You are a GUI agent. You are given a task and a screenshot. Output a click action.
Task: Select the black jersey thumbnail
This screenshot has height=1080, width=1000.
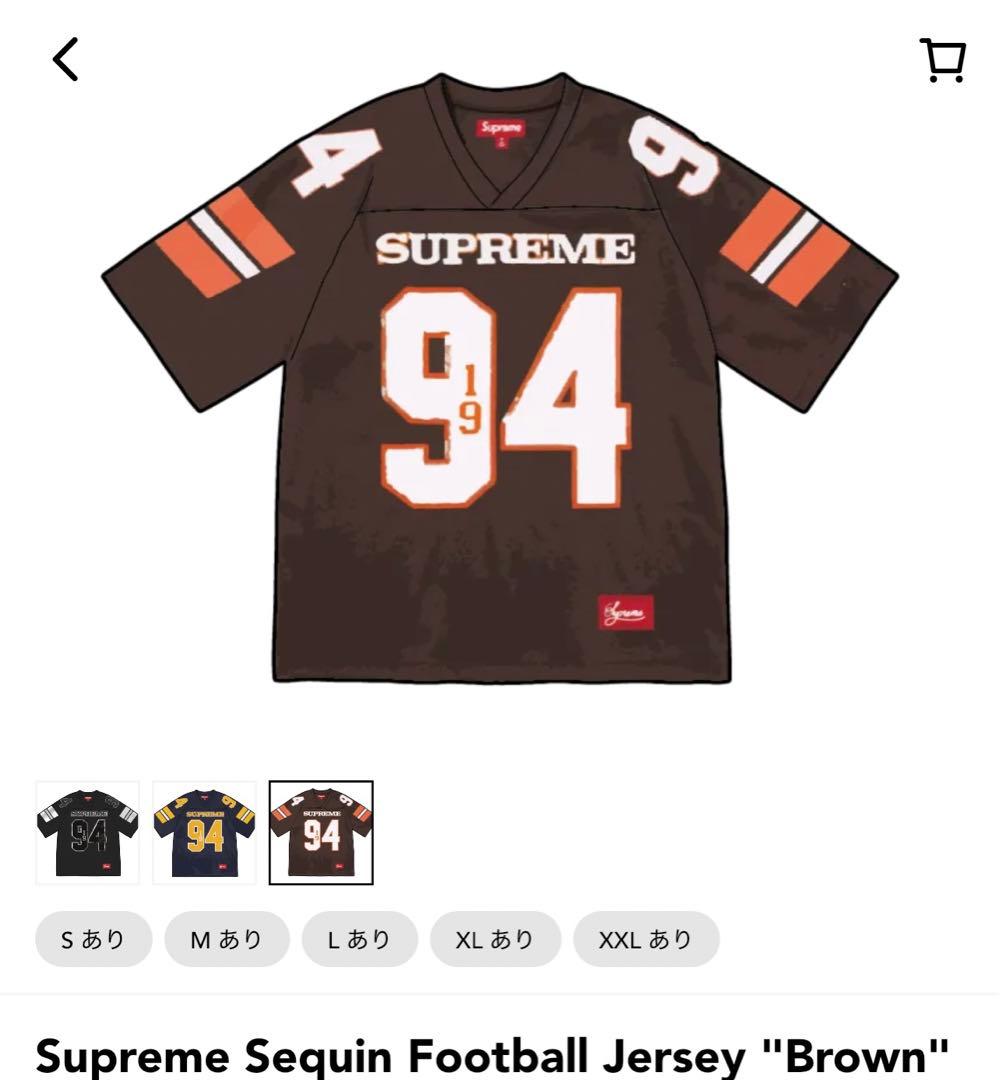(x=88, y=833)
